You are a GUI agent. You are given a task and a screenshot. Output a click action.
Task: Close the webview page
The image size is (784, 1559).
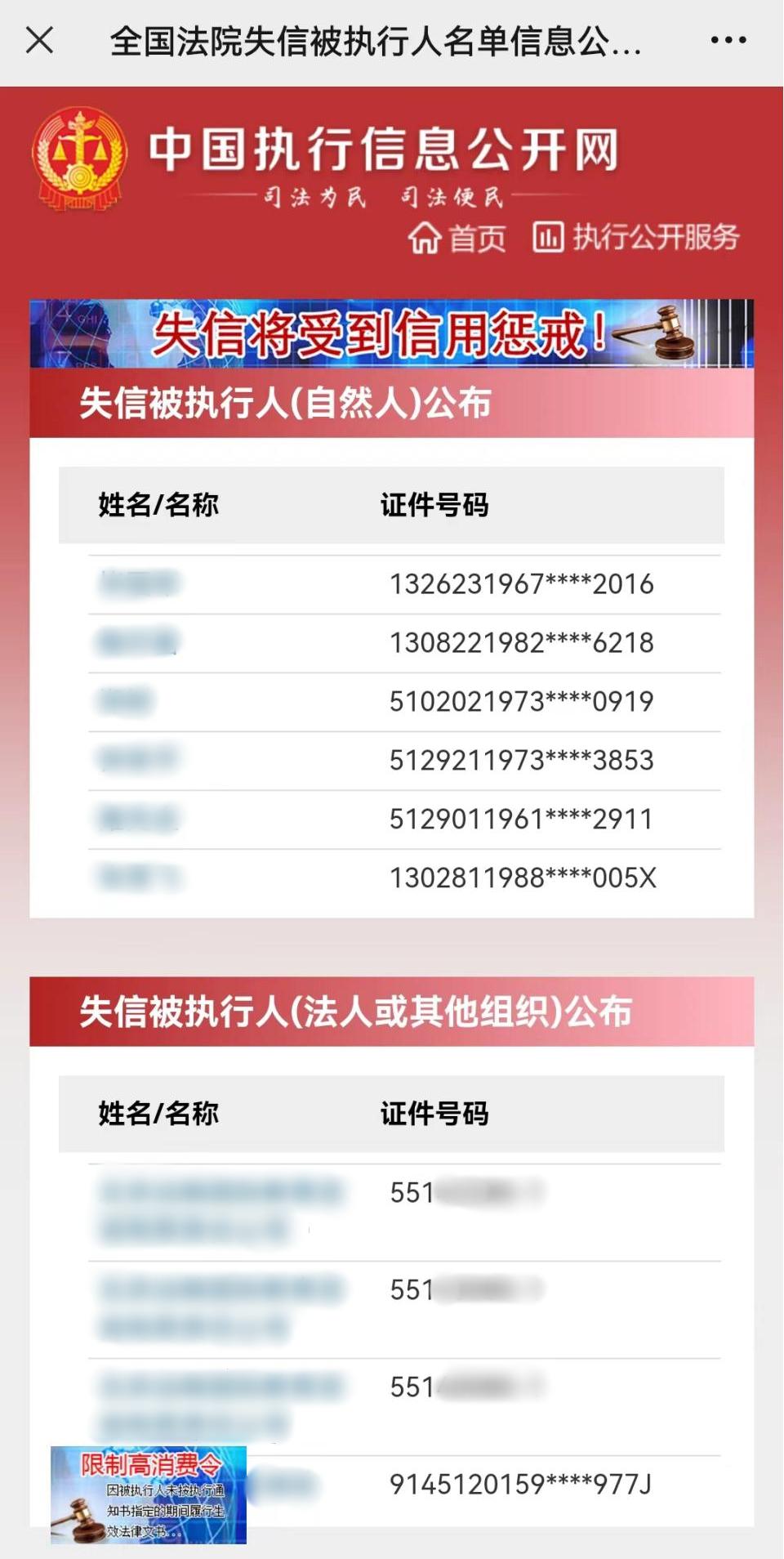39,40
